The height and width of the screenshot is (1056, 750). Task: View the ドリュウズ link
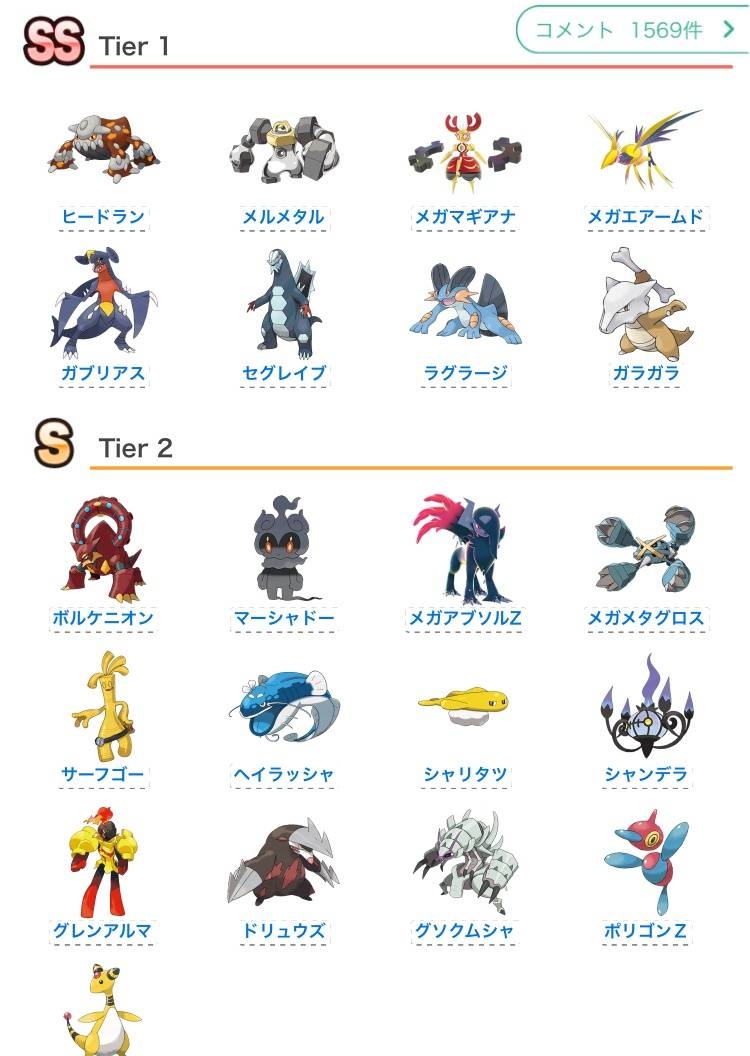pyautogui.click(x=283, y=931)
